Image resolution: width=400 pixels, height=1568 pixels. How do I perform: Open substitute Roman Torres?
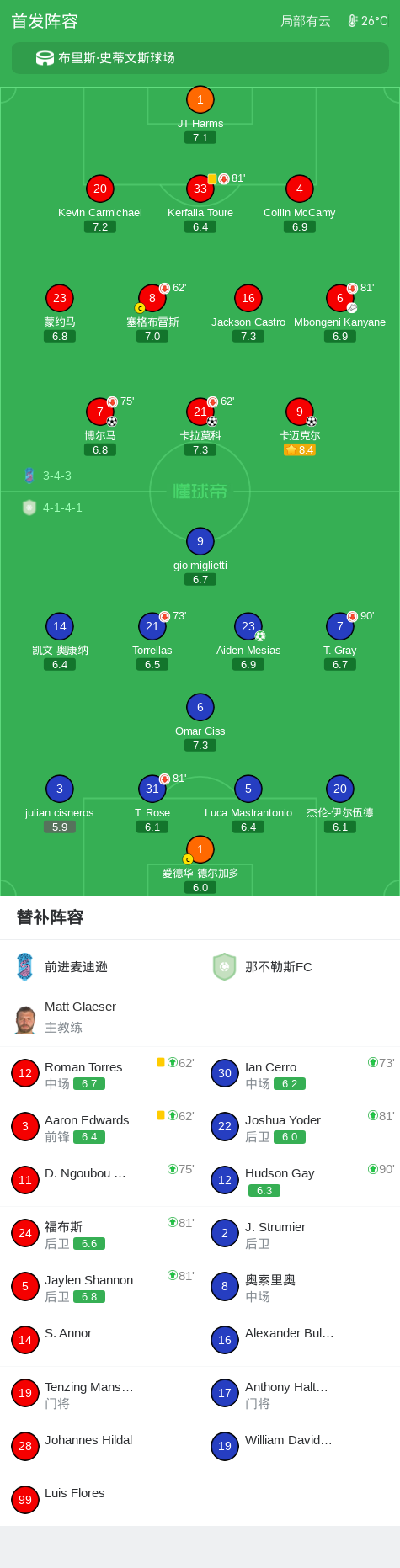tap(100, 1074)
